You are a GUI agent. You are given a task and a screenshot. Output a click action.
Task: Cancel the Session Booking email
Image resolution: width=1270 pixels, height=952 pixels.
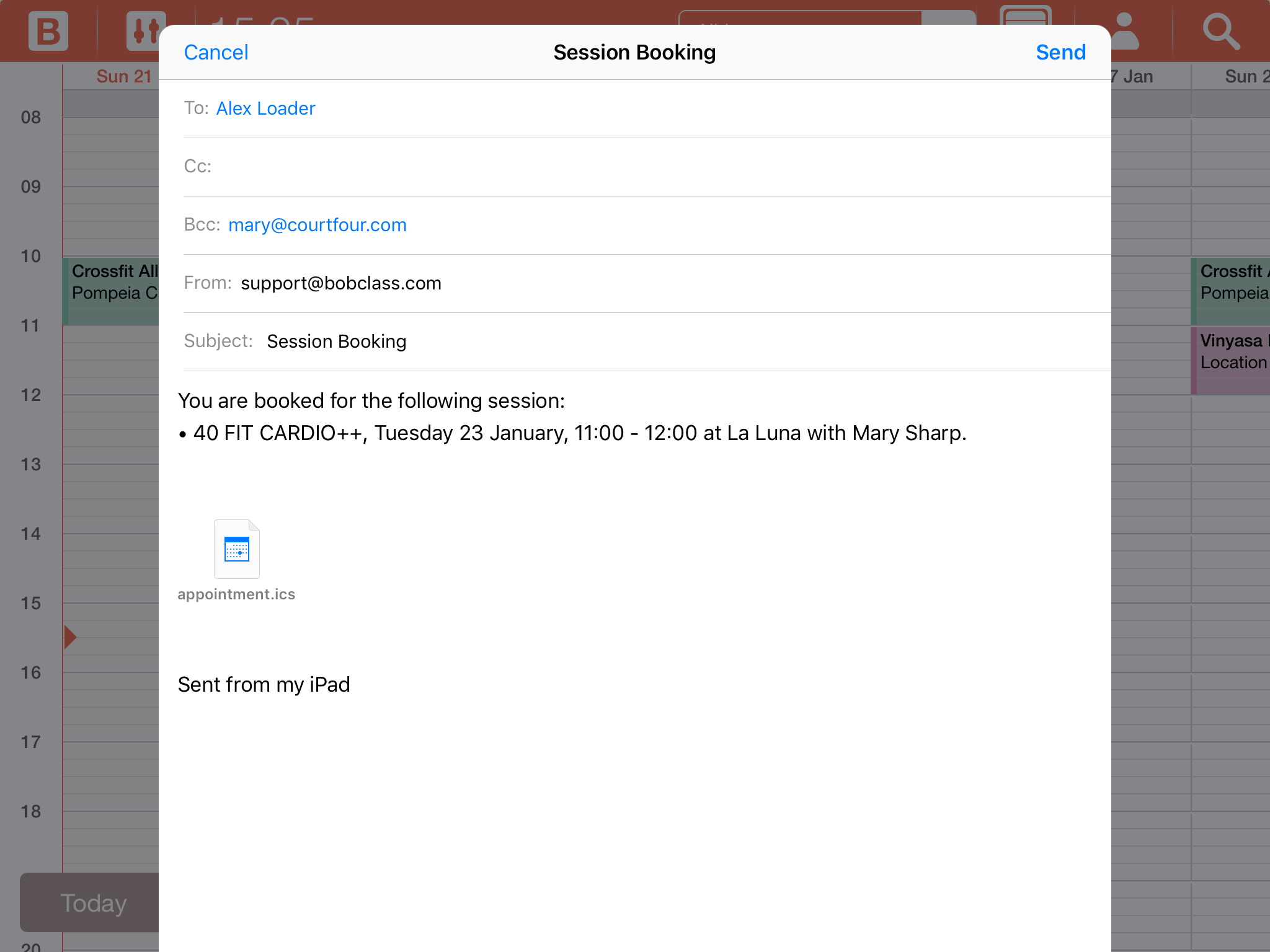216,53
